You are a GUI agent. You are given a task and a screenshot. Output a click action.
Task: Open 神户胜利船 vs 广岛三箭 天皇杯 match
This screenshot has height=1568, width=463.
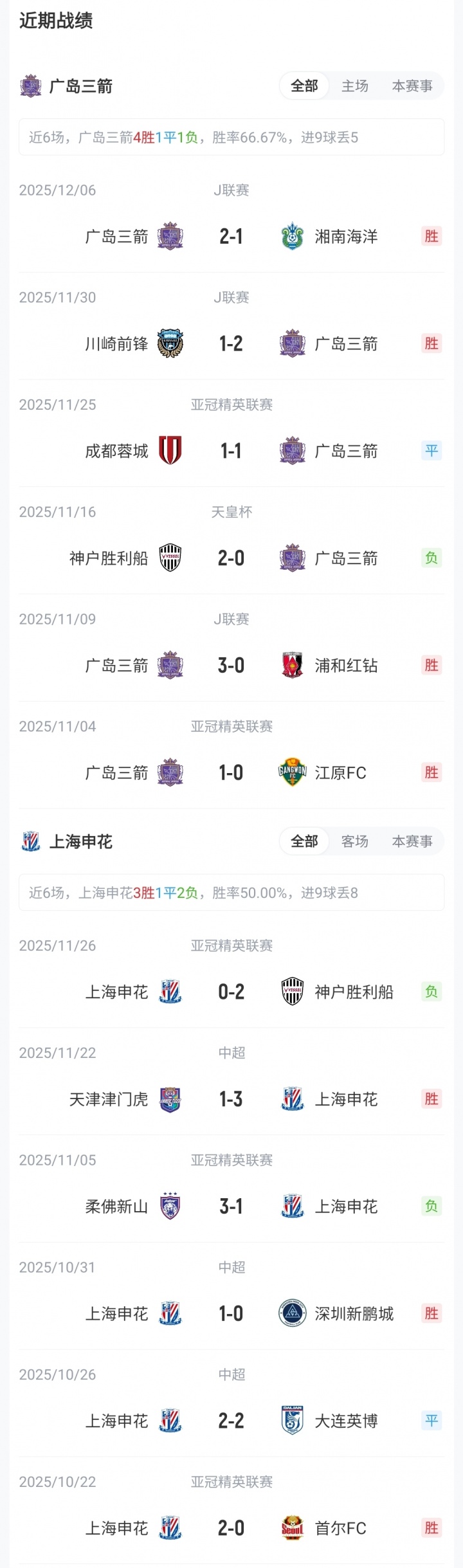pos(232,558)
